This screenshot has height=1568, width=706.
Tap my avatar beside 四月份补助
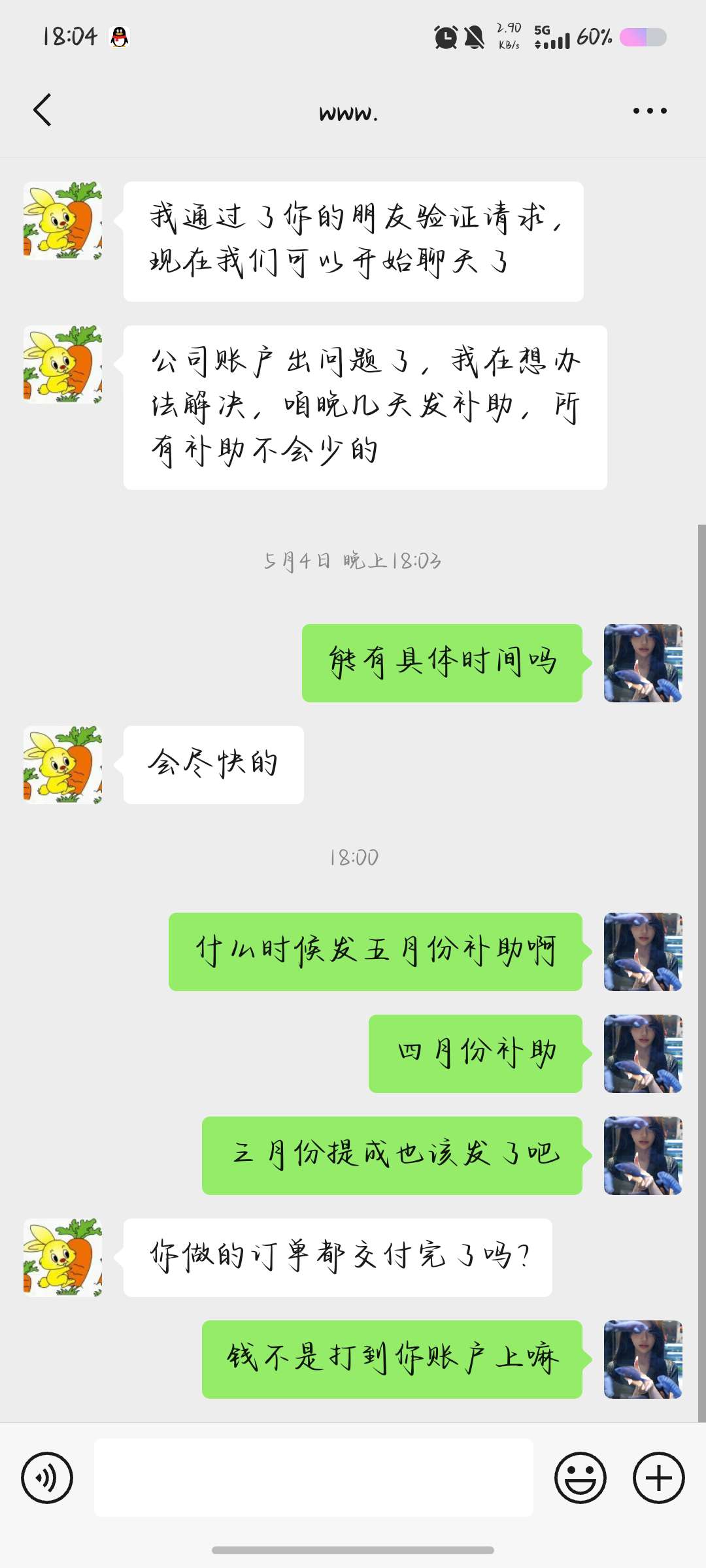click(x=643, y=1053)
